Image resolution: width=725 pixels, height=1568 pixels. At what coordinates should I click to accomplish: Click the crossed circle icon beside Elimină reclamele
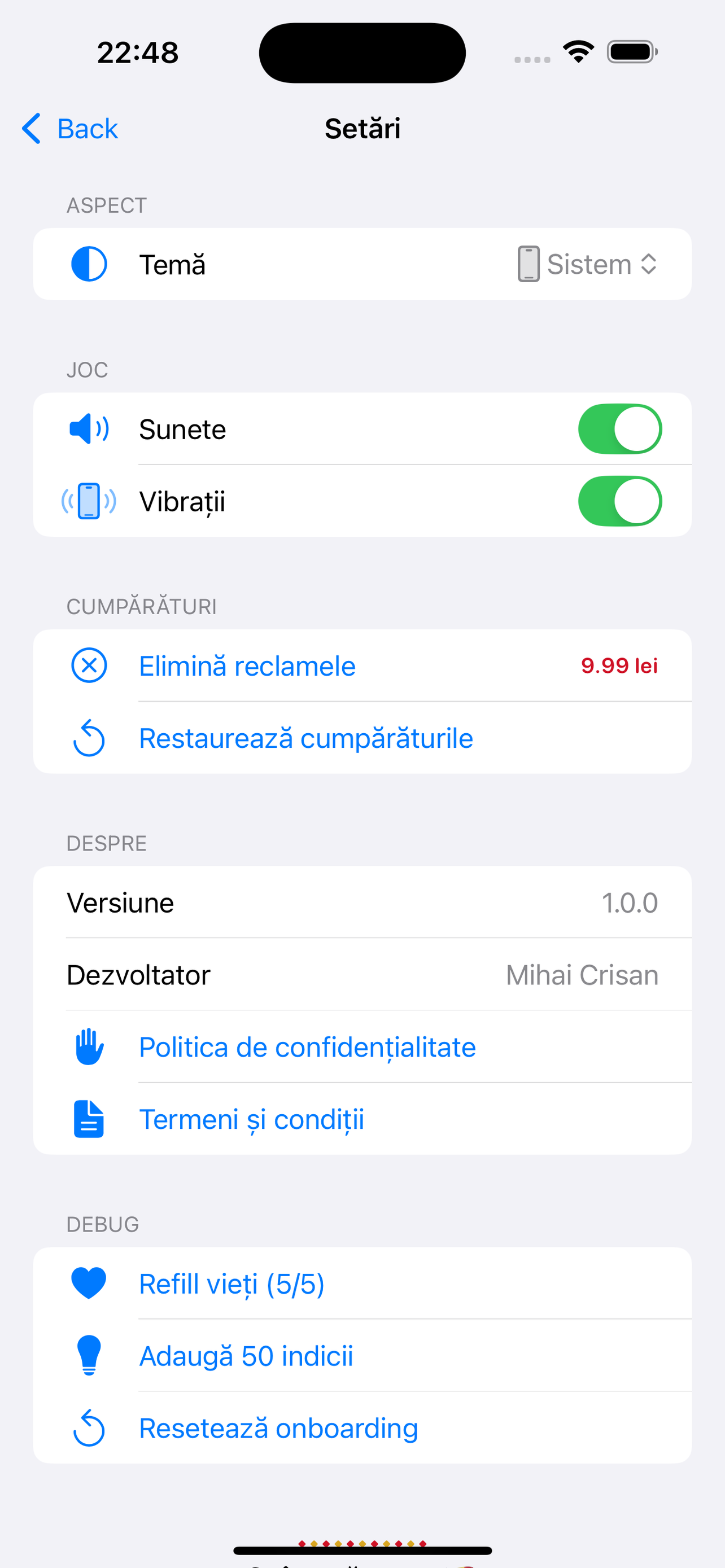click(x=89, y=665)
